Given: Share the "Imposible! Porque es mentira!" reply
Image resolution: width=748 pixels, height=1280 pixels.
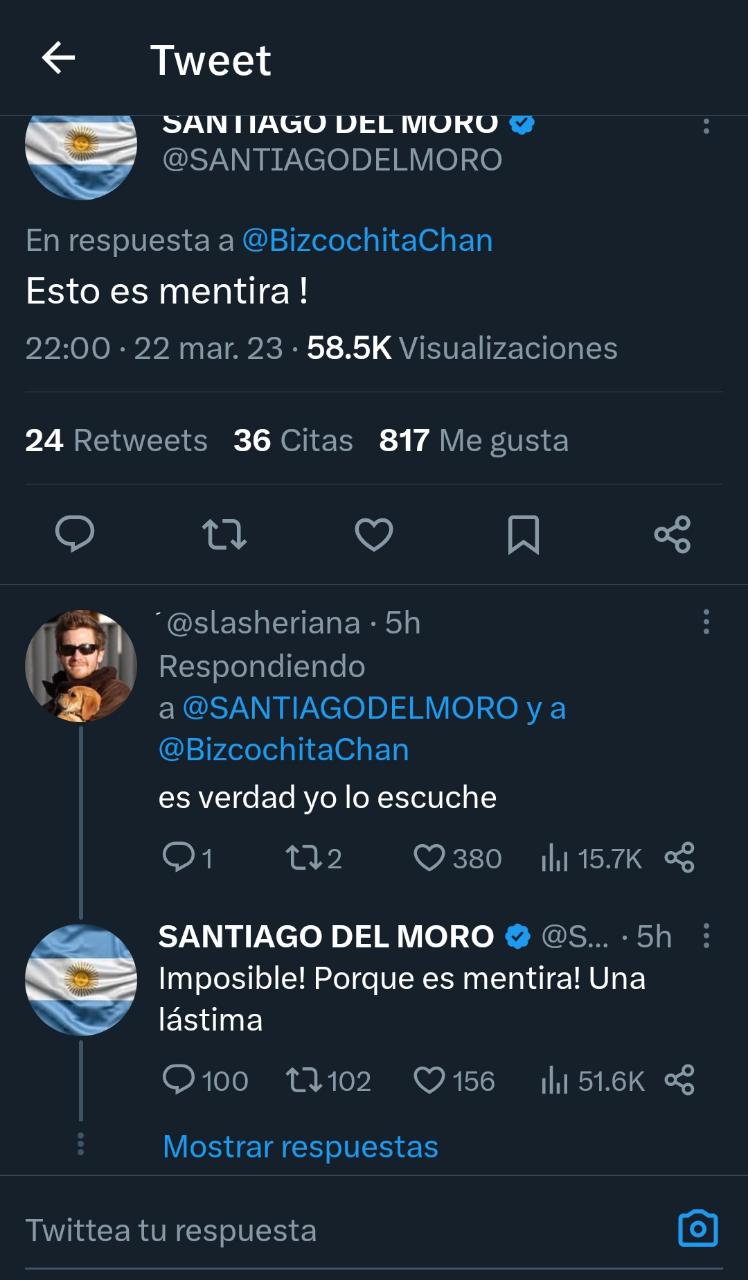Looking at the screenshot, I should click(679, 1080).
